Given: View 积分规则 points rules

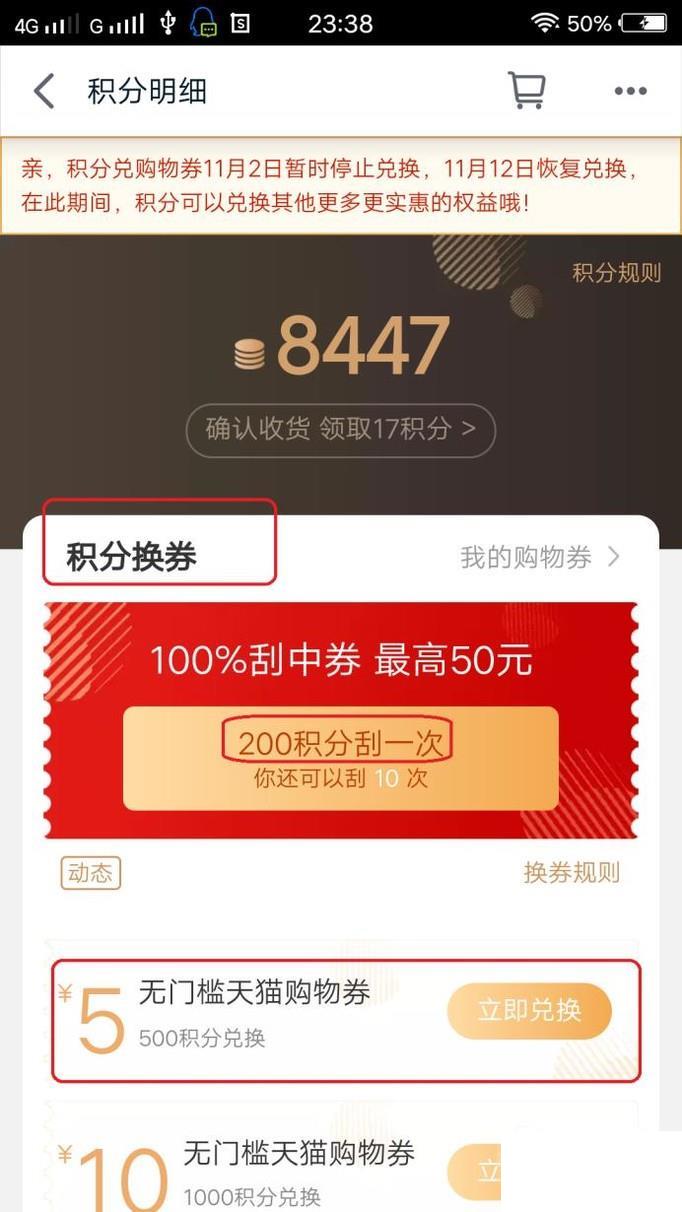Looking at the screenshot, I should tap(616, 273).
